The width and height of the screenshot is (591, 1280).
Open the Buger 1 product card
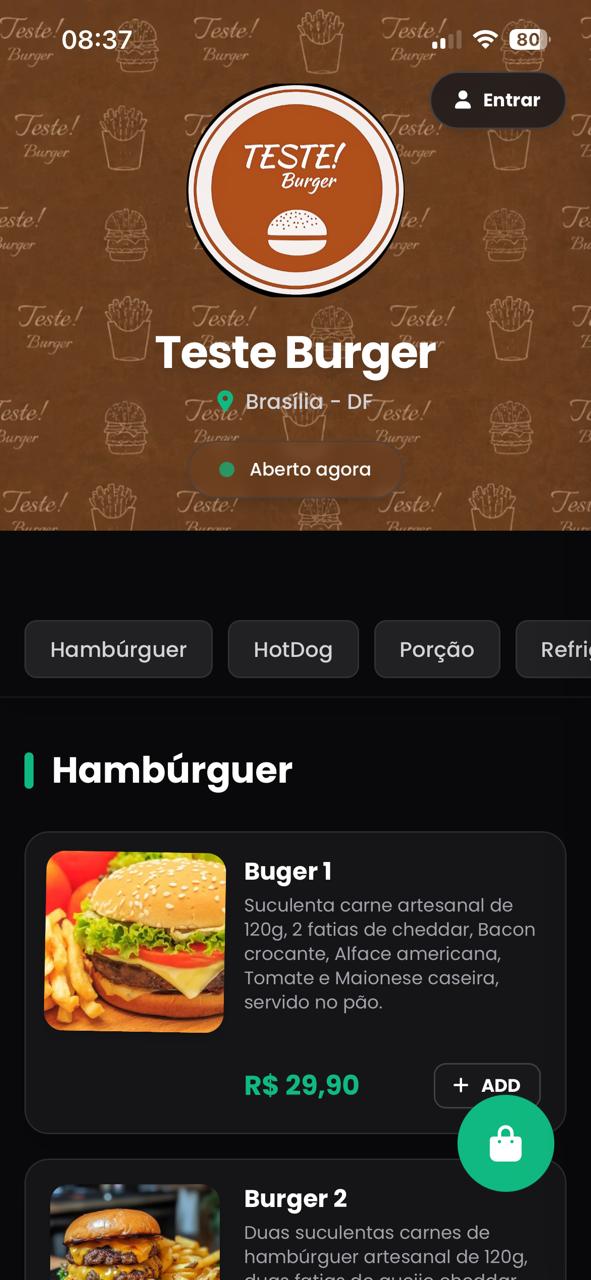pyautogui.click(x=295, y=982)
